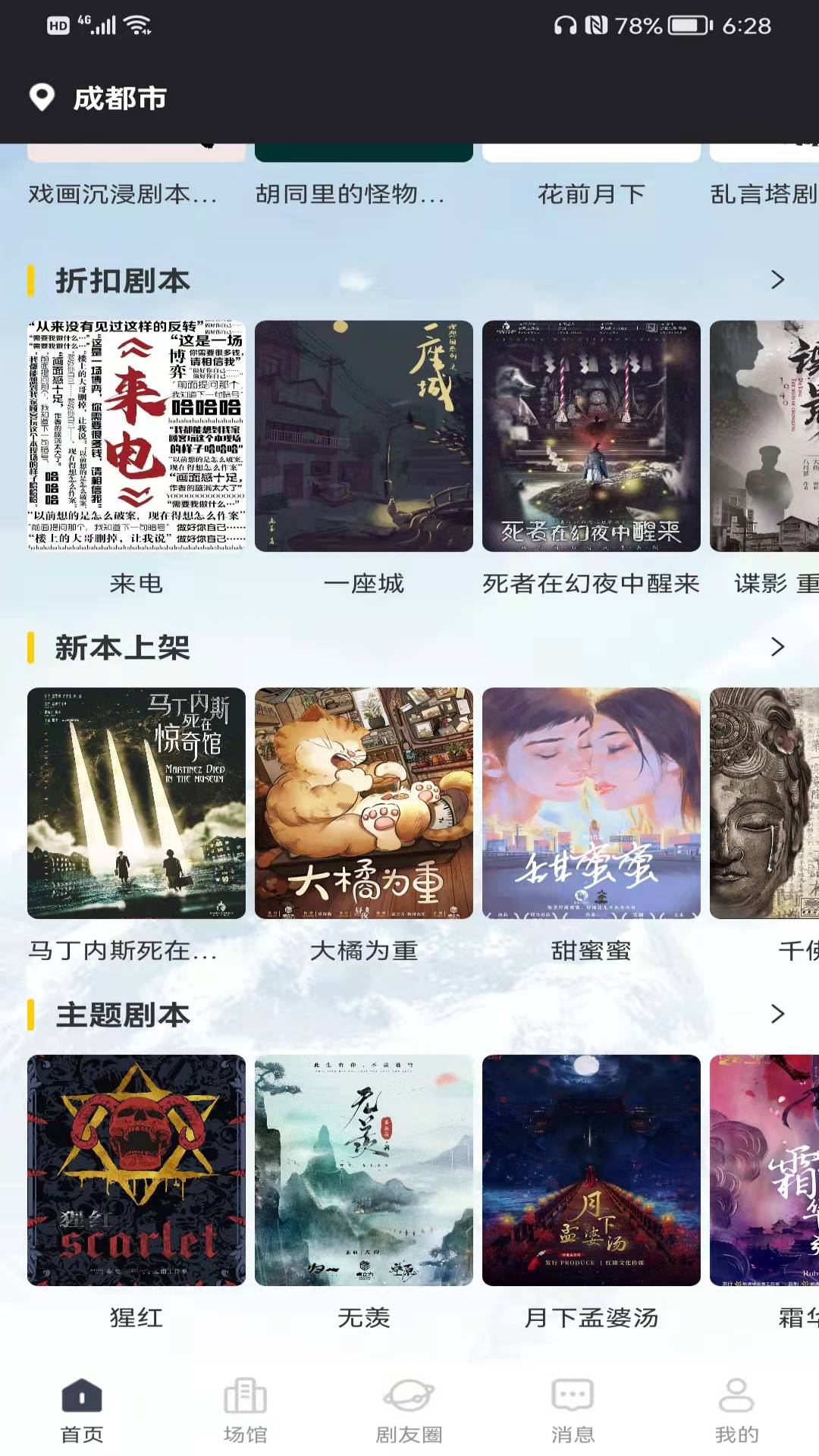Click the Wi-Fi icon in status bar
The image size is (819, 1456).
136,24
